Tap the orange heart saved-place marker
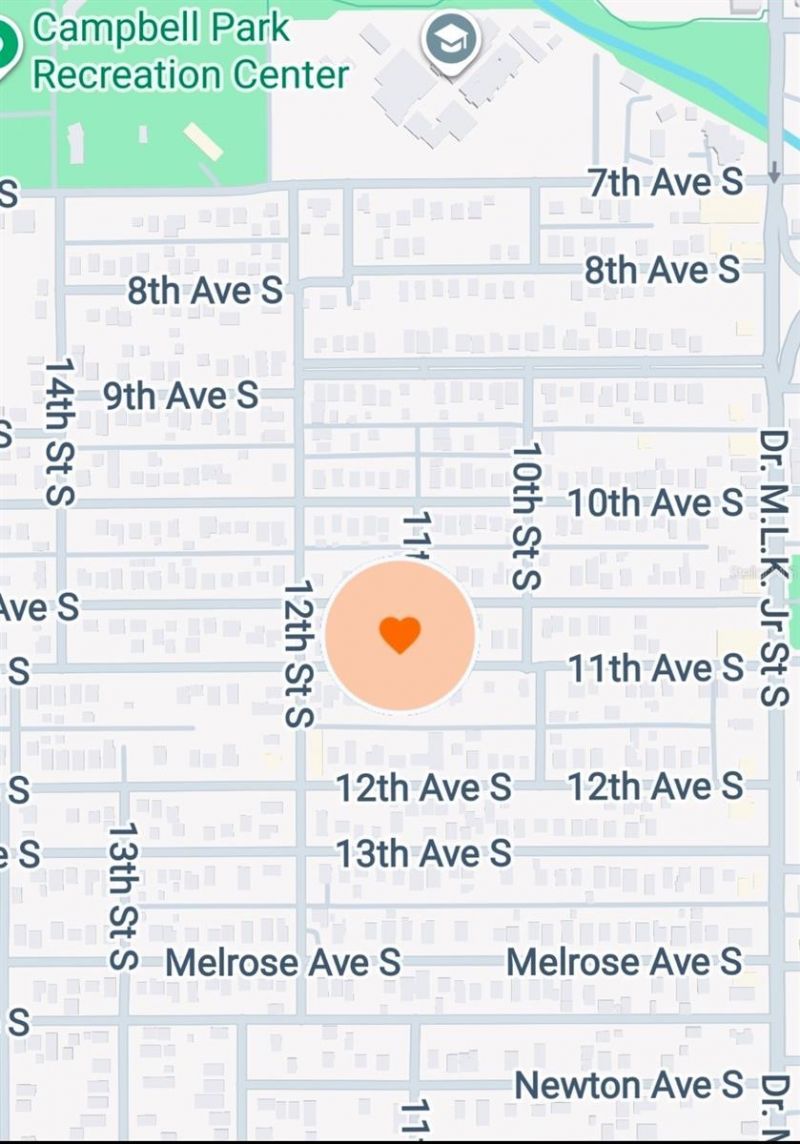The image size is (800, 1144). tap(400, 634)
